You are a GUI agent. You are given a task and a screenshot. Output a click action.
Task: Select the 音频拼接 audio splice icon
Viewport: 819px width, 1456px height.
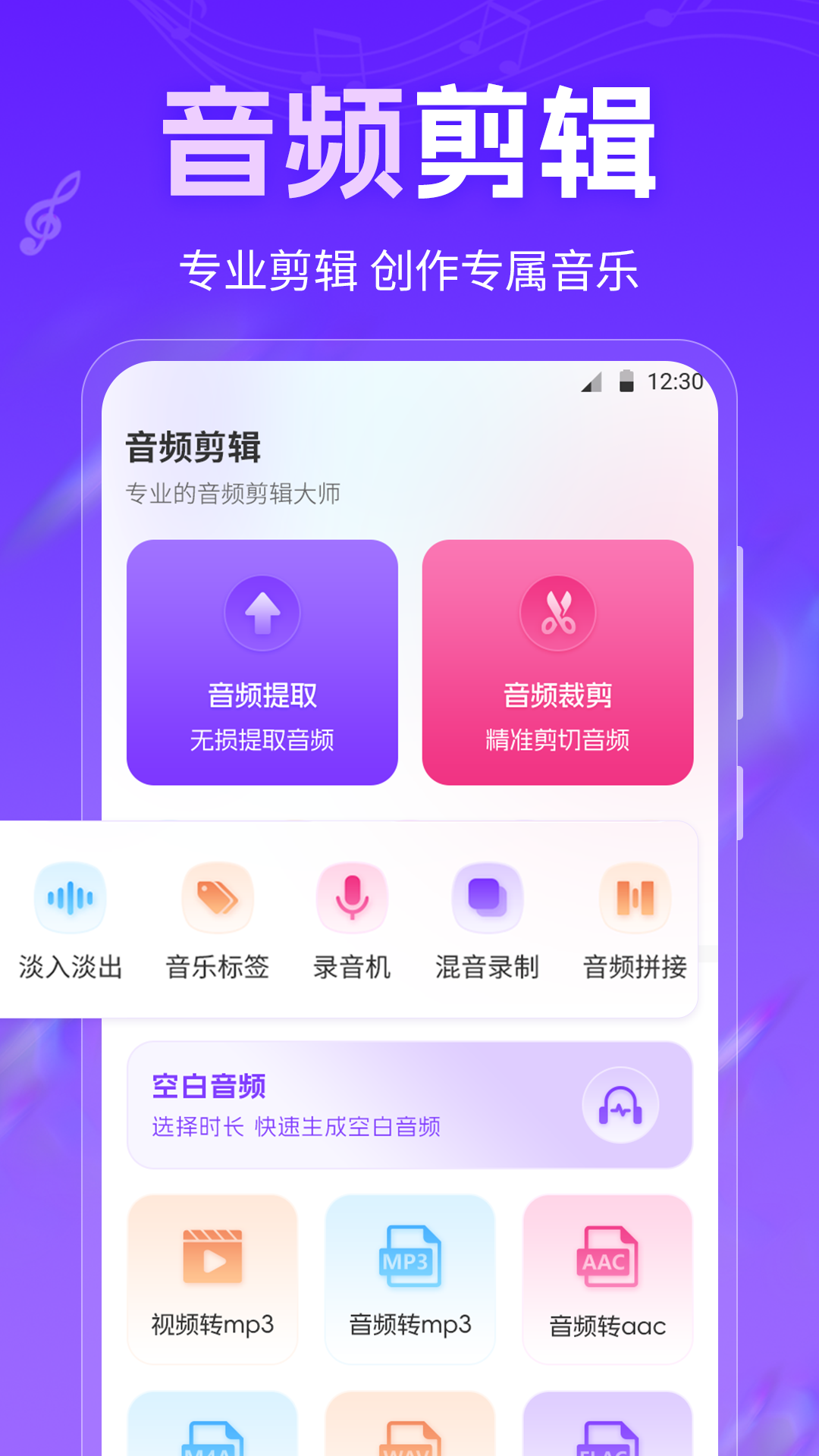(x=635, y=899)
